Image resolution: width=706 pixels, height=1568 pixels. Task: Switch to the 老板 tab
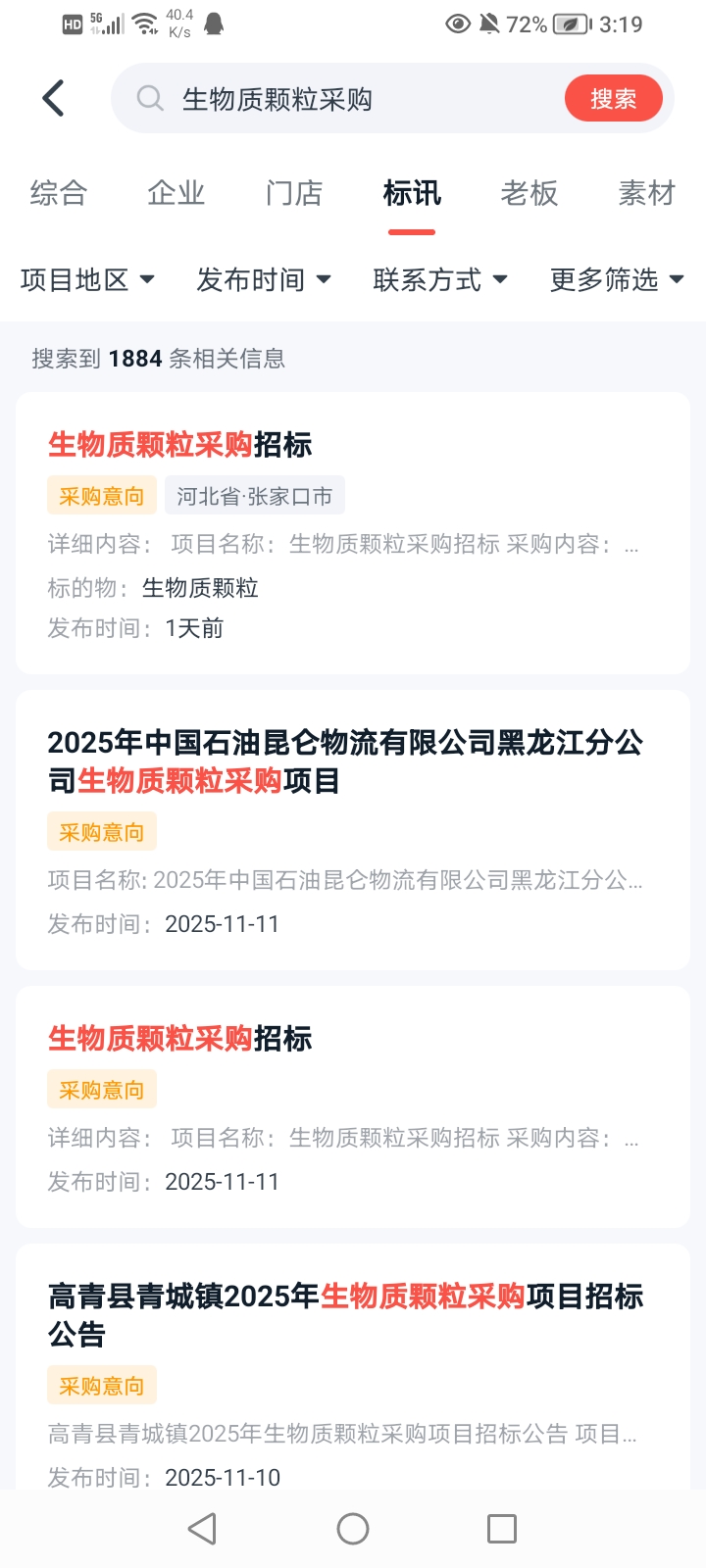(x=529, y=193)
